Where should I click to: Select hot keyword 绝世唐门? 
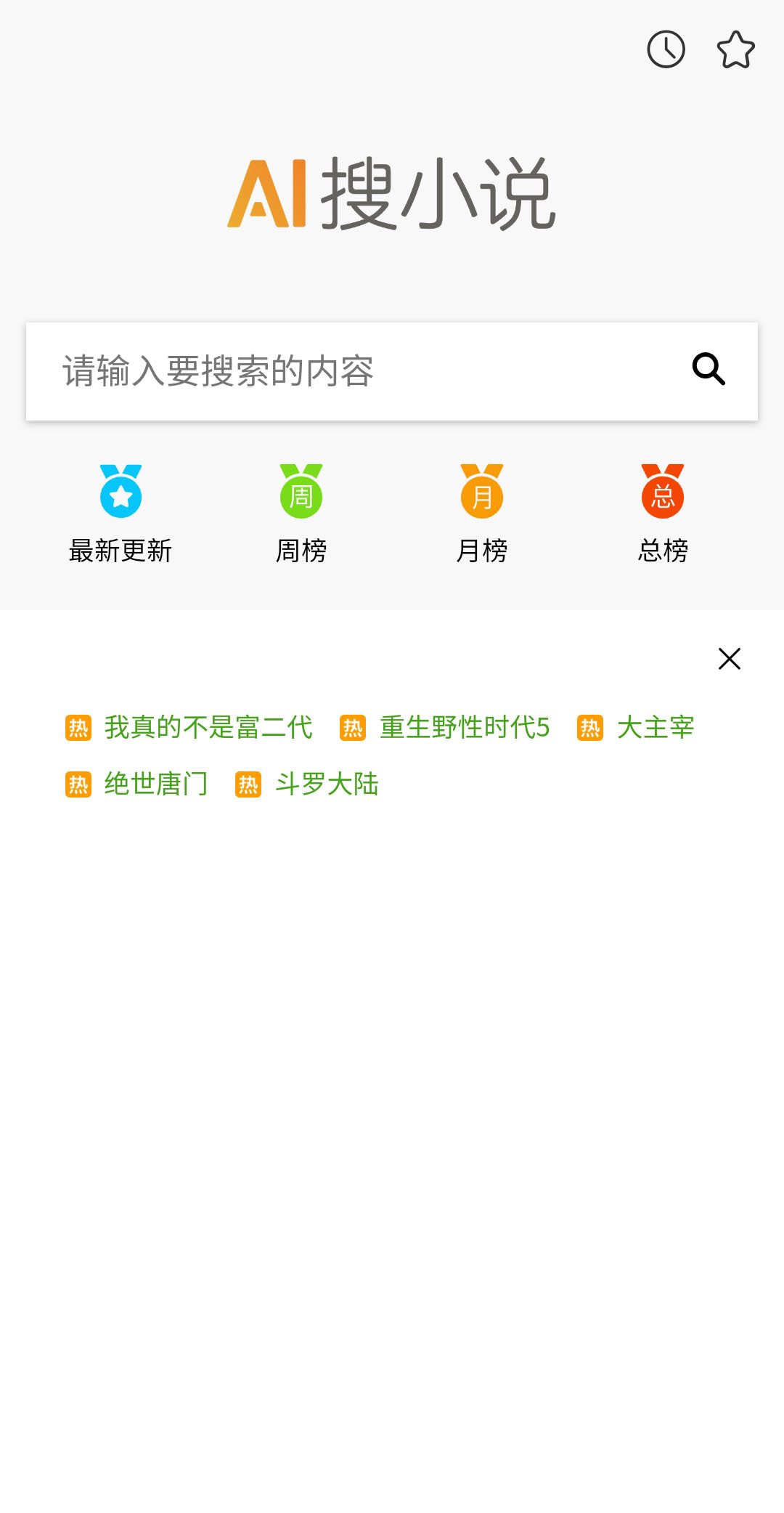pyautogui.click(x=156, y=784)
